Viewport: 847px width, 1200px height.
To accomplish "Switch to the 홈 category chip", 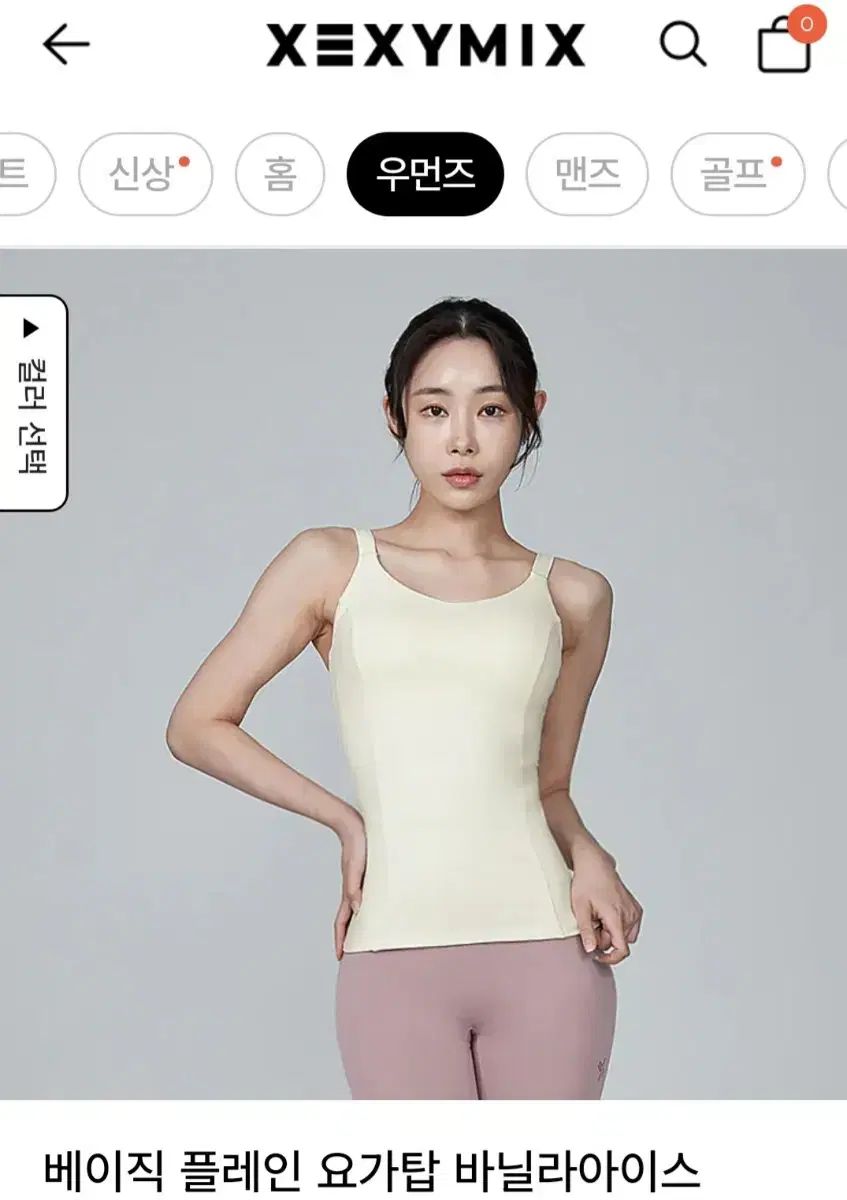I will [x=280, y=174].
